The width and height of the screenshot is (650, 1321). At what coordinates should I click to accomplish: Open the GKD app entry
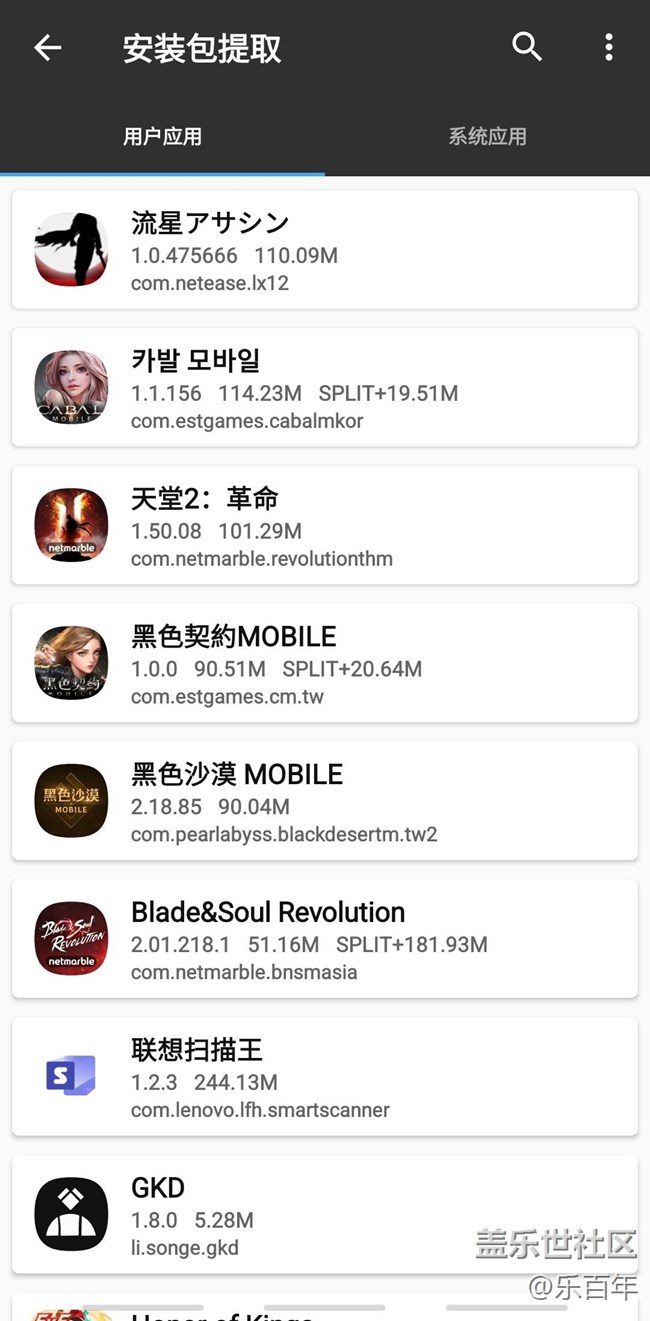click(x=325, y=1215)
